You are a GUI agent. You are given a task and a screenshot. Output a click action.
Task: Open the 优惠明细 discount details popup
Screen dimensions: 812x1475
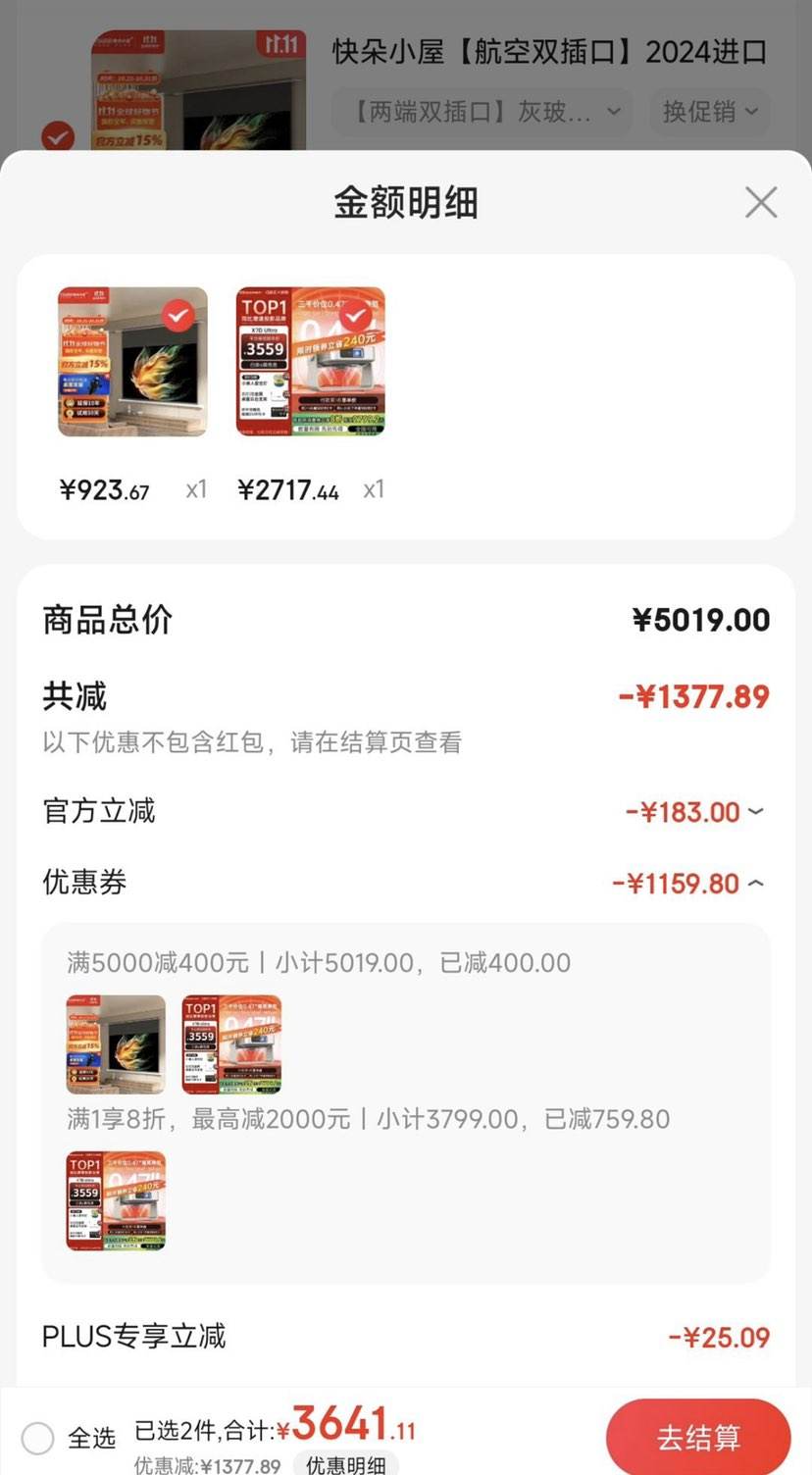click(x=345, y=1463)
